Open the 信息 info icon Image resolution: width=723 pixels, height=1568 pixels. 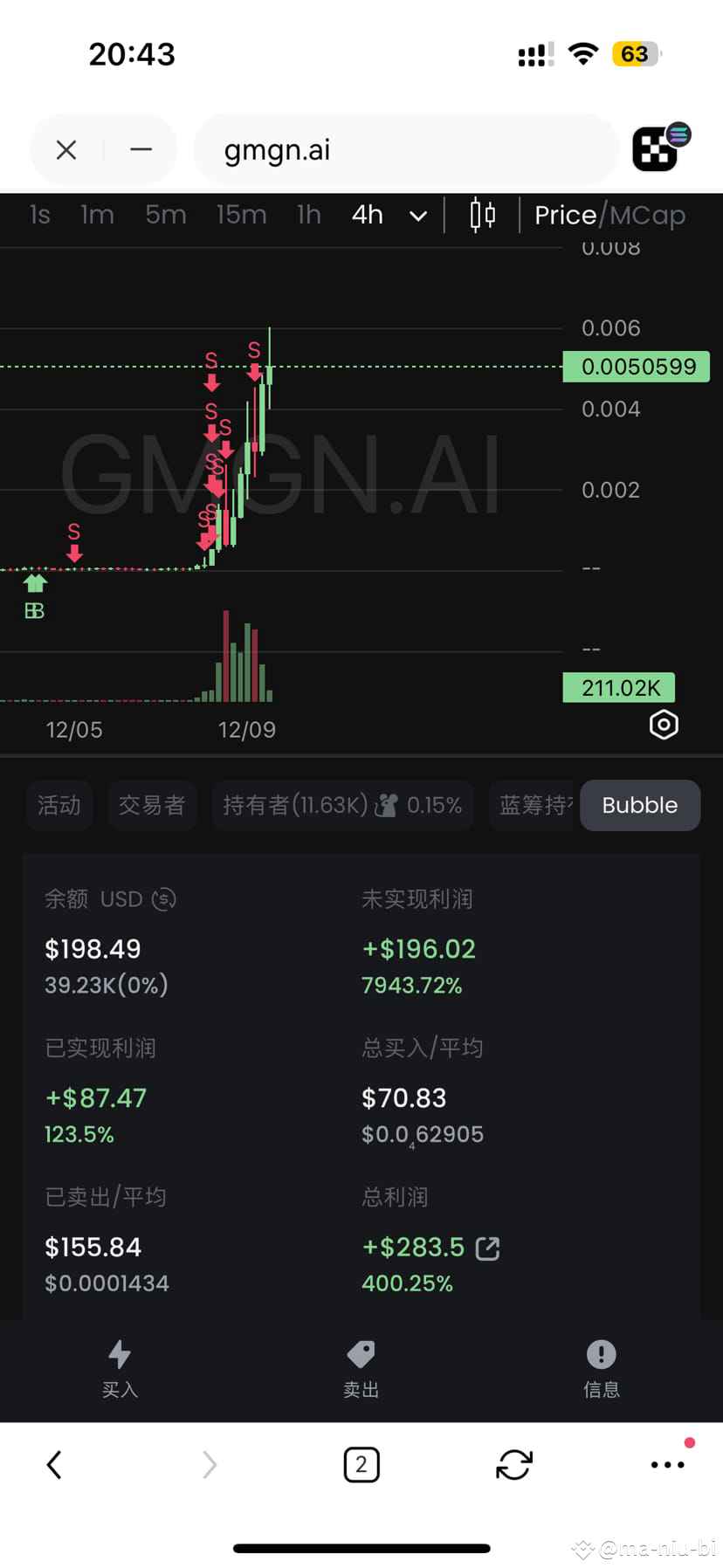click(x=601, y=1354)
